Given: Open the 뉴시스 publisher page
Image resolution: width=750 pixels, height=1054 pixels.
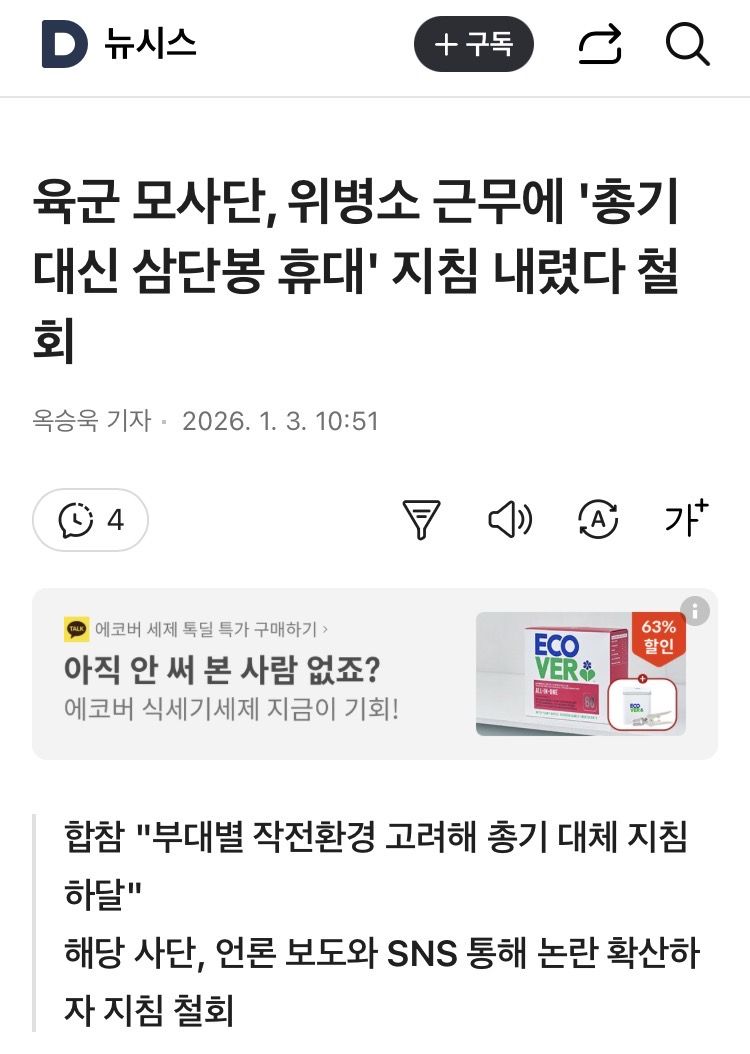Looking at the screenshot, I should click(x=150, y=44).
